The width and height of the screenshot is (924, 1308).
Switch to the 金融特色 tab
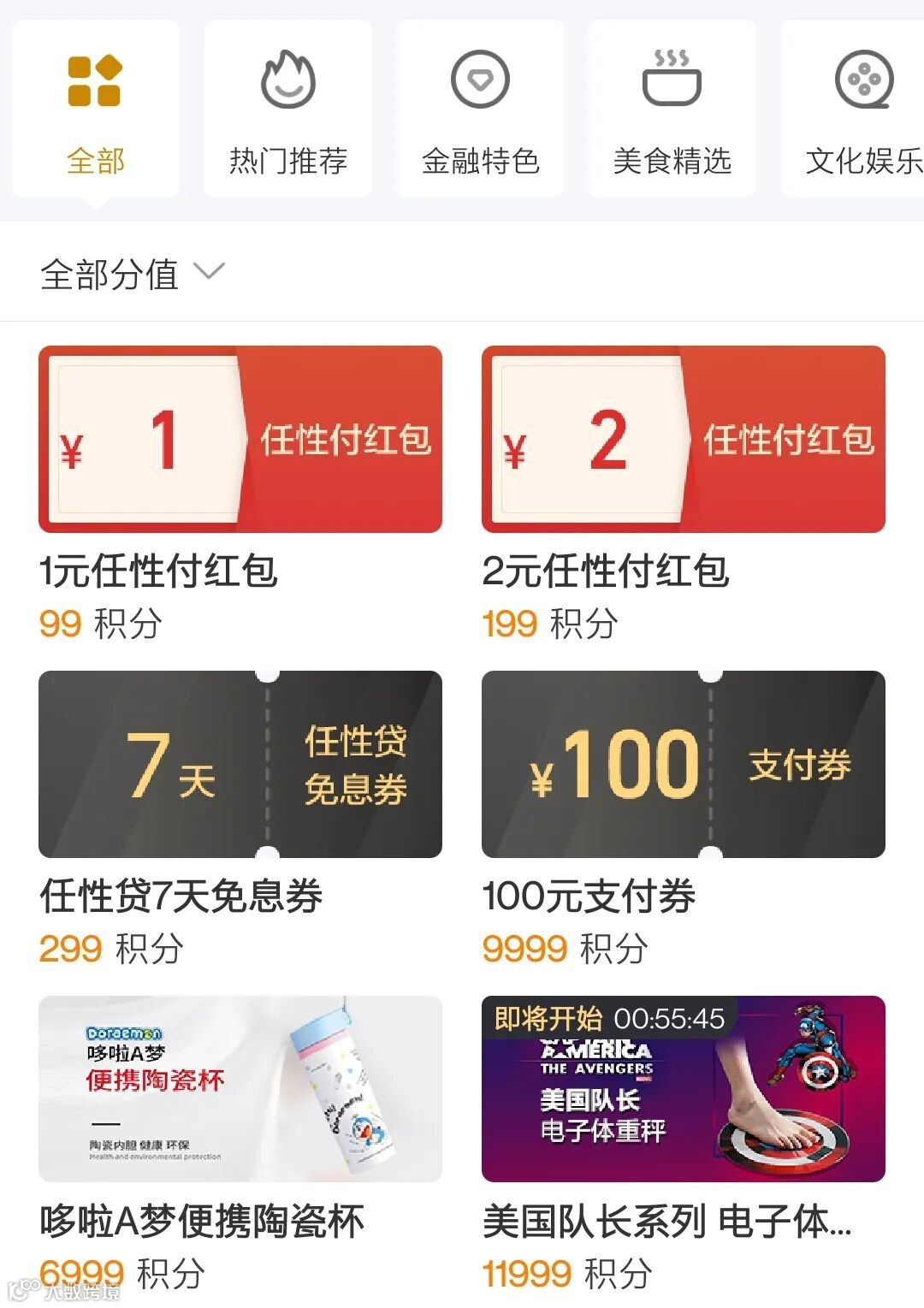480,109
